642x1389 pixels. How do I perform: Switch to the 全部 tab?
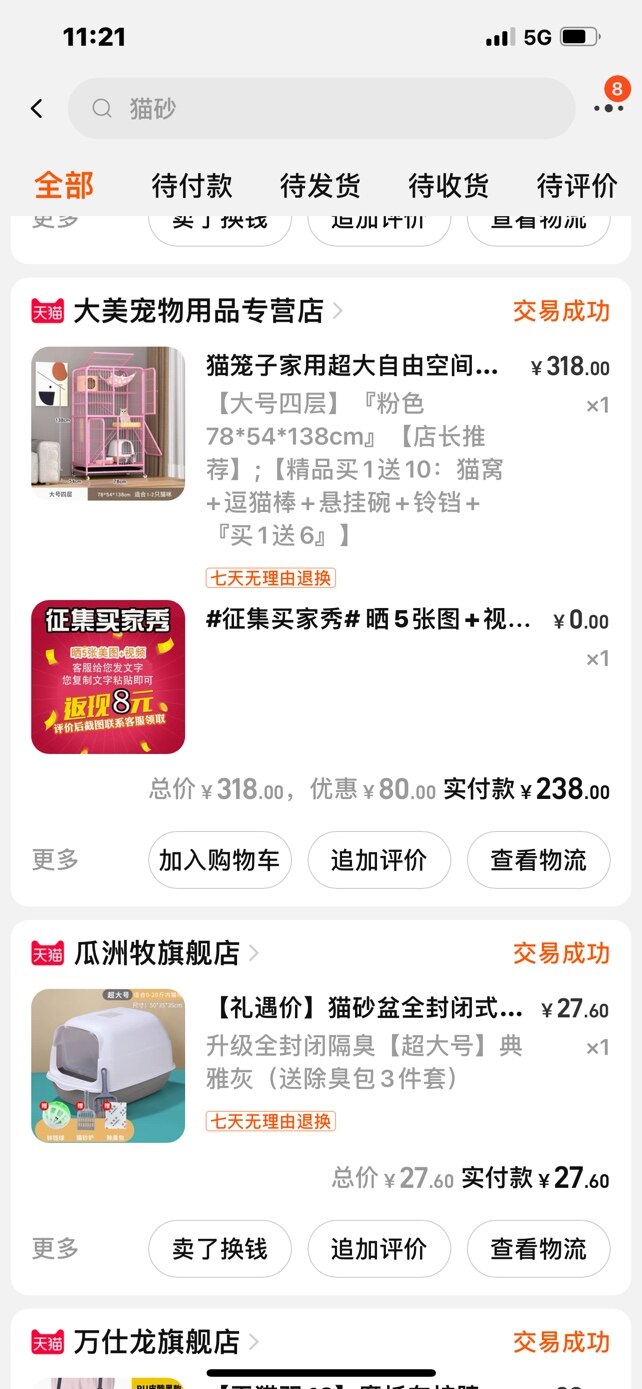64,185
